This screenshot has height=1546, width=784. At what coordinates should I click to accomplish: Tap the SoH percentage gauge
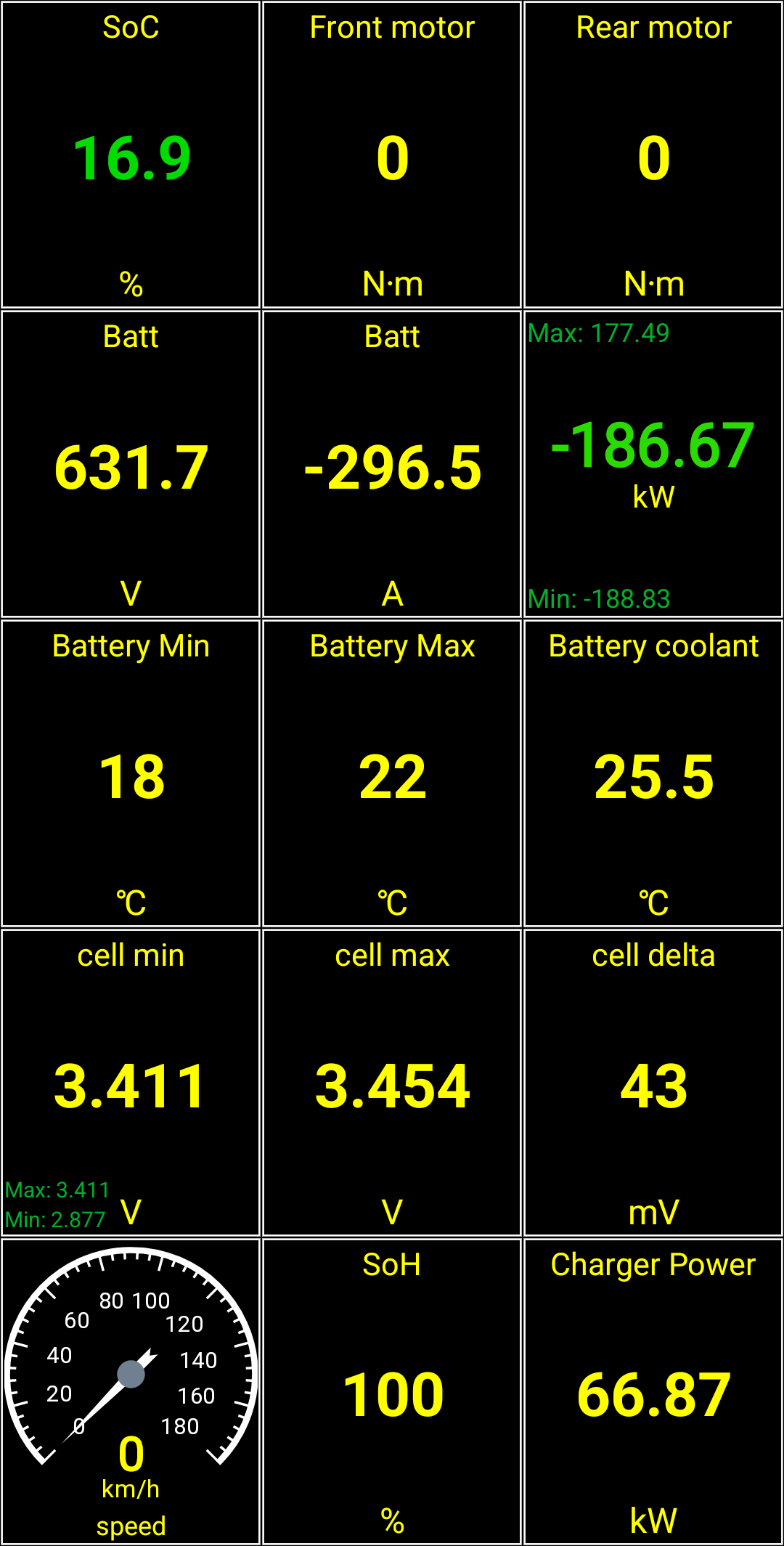coord(392,1393)
